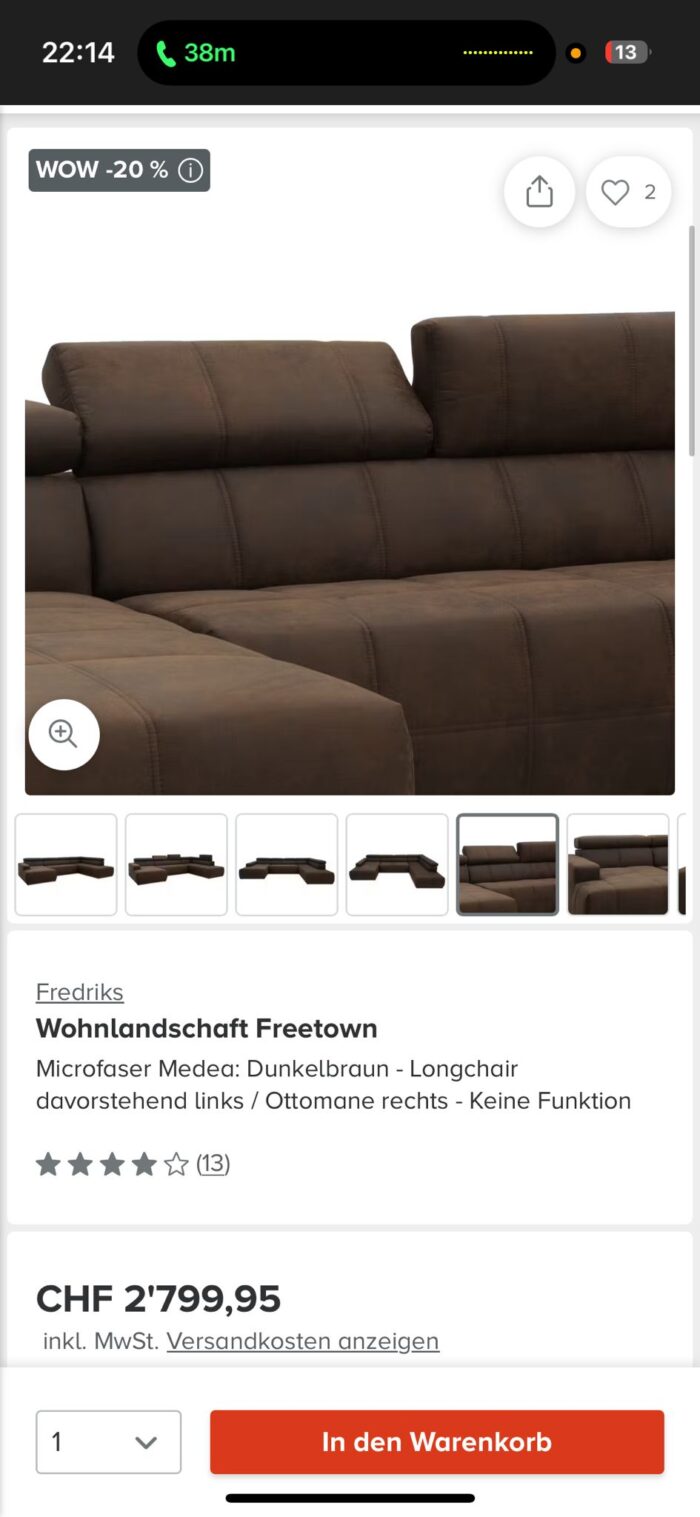Viewport: 700px width, 1517px height.
Task: Select the fourth sofa thumbnail image
Action: [397, 865]
